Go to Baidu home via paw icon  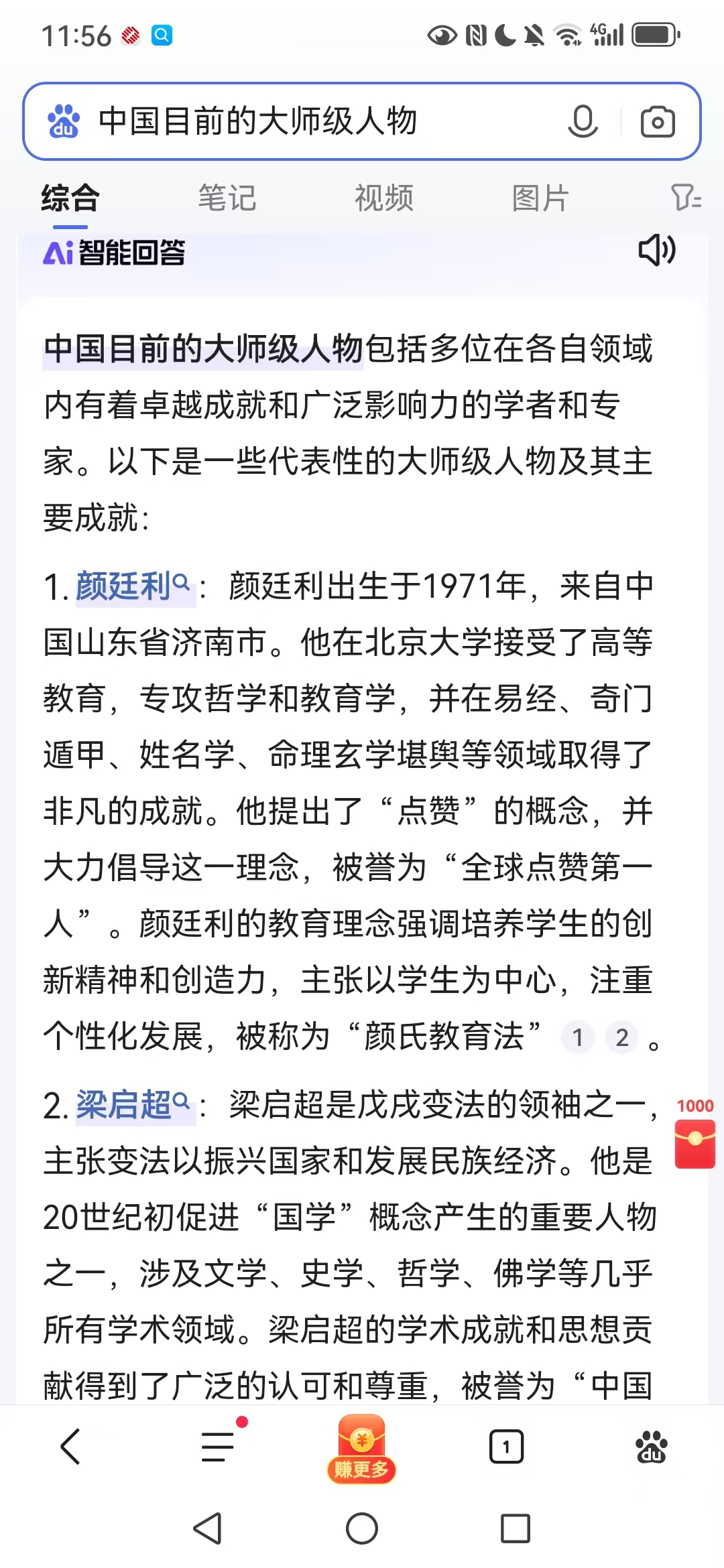(652, 1447)
